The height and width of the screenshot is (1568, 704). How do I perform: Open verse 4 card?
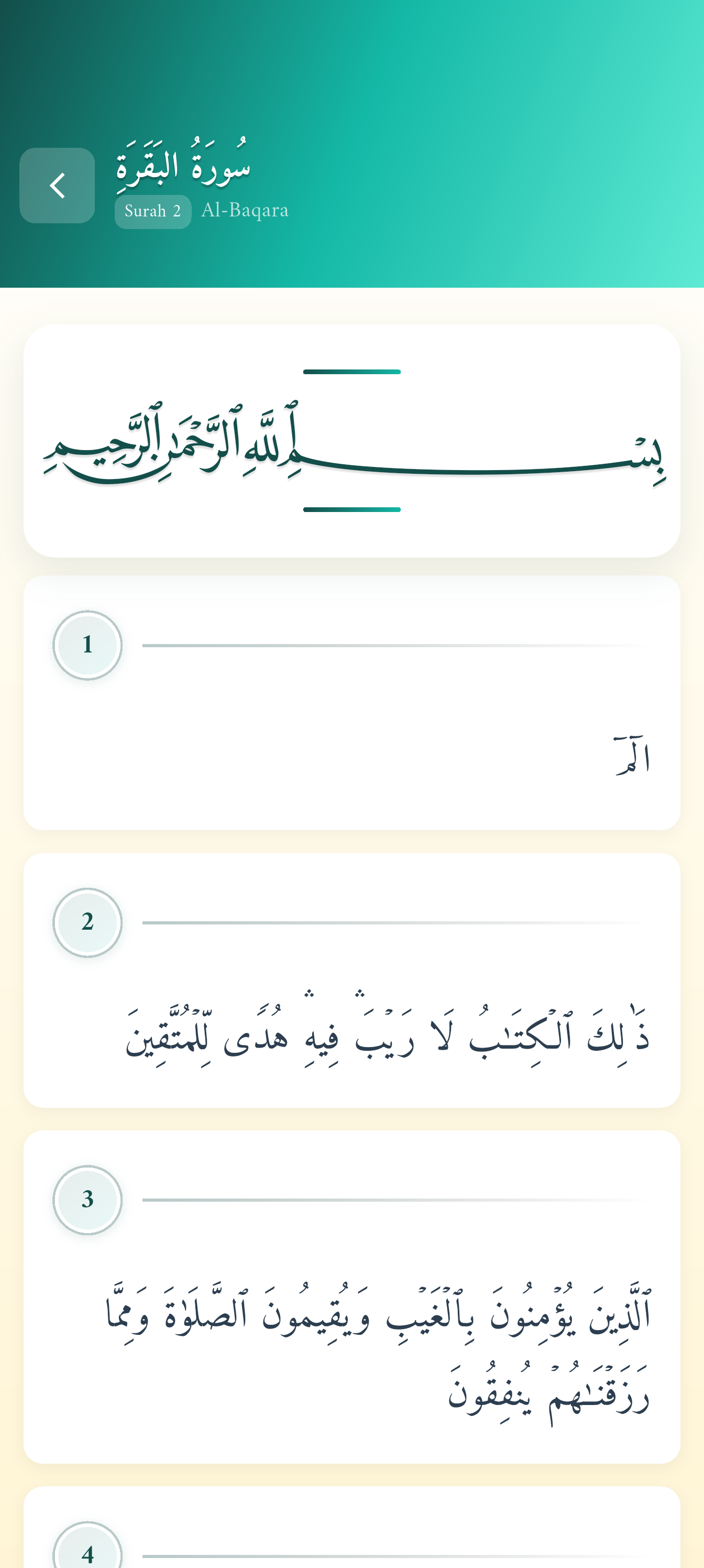coord(351,1527)
